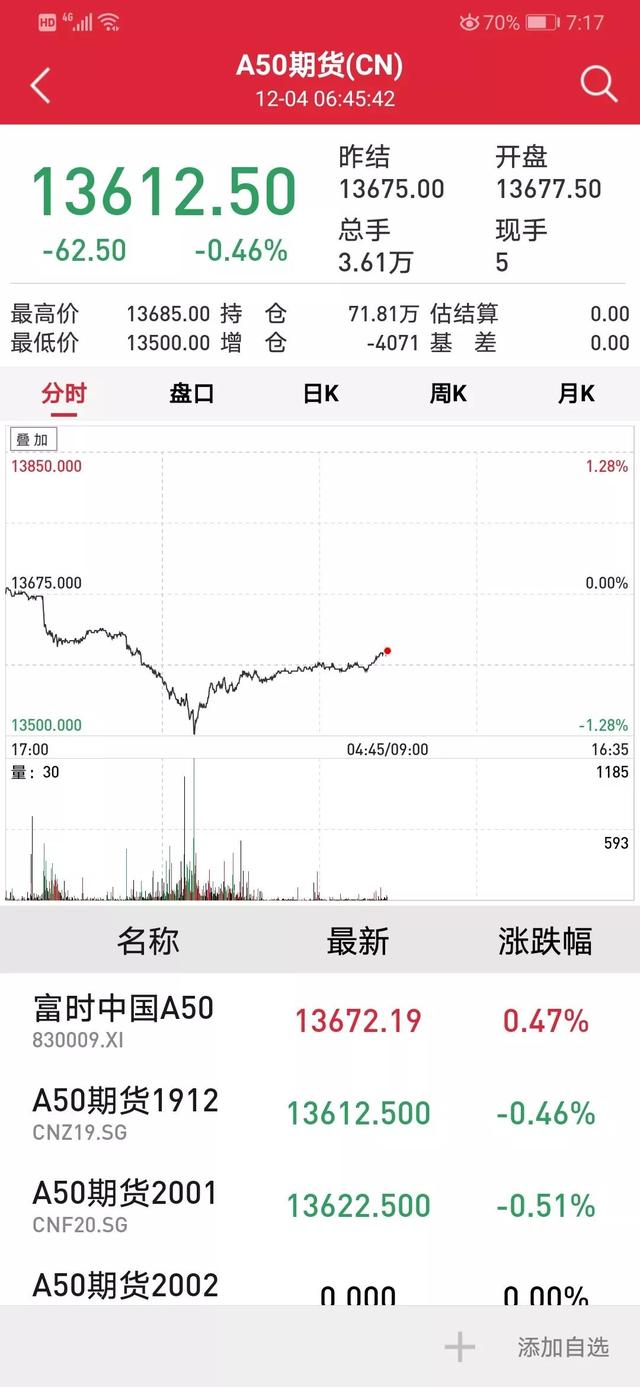This screenshot has width=640, height=1387.
Task: Open the A50期货1912 contract row
Action: point(320,1112)
